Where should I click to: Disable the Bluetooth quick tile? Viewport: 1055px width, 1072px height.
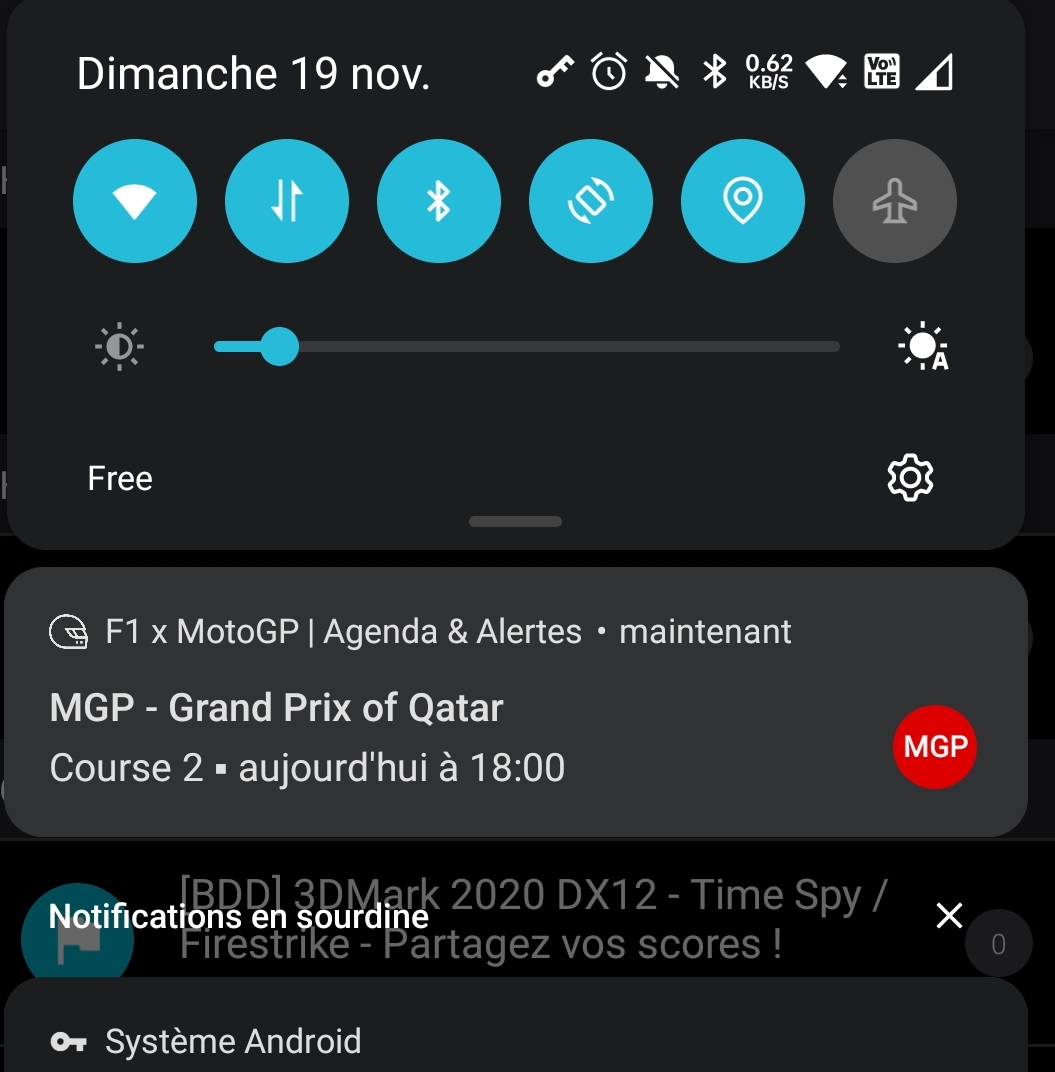(x=439, y=201)
